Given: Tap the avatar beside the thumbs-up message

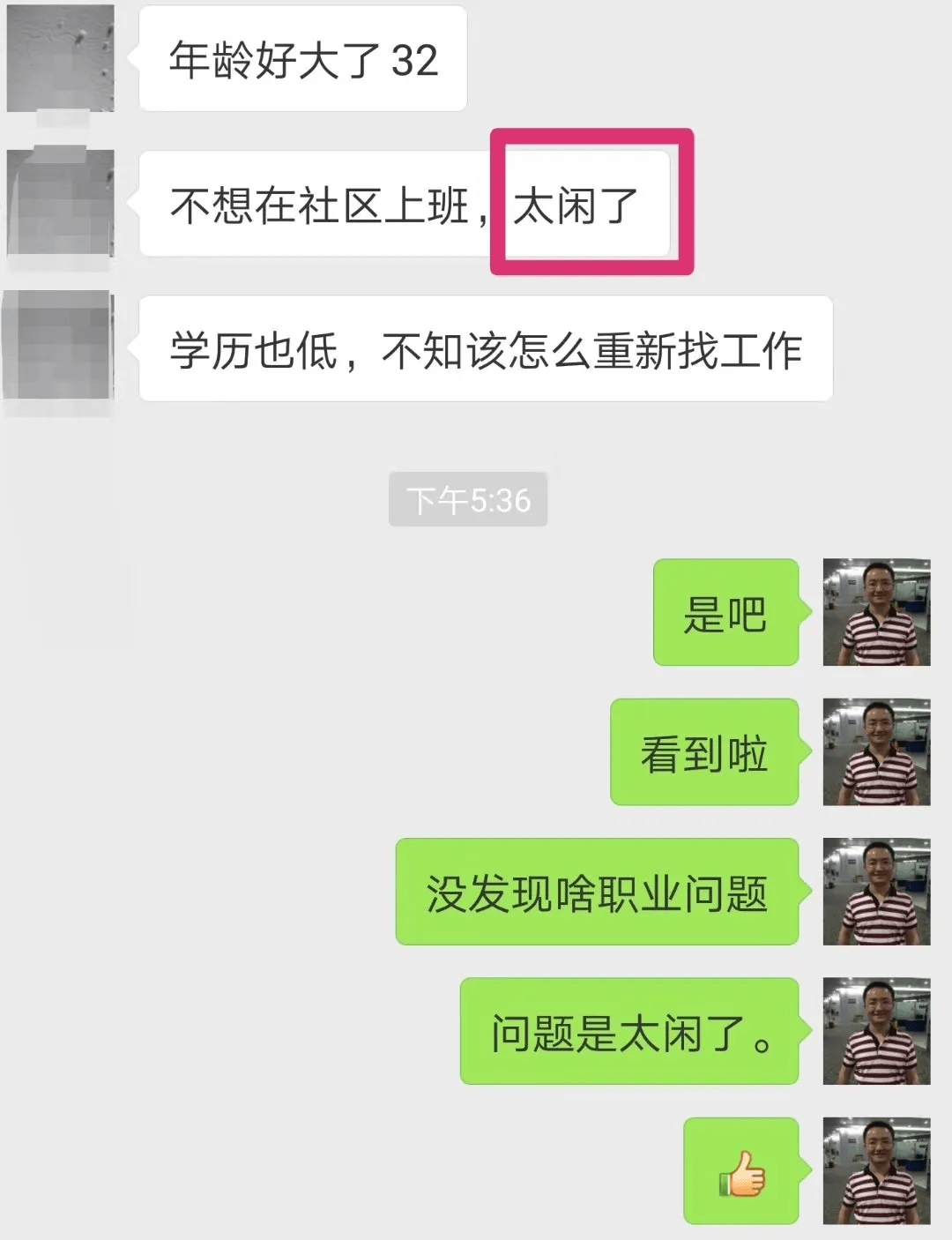Looking at the screenshot, I should pos(876,1170).
